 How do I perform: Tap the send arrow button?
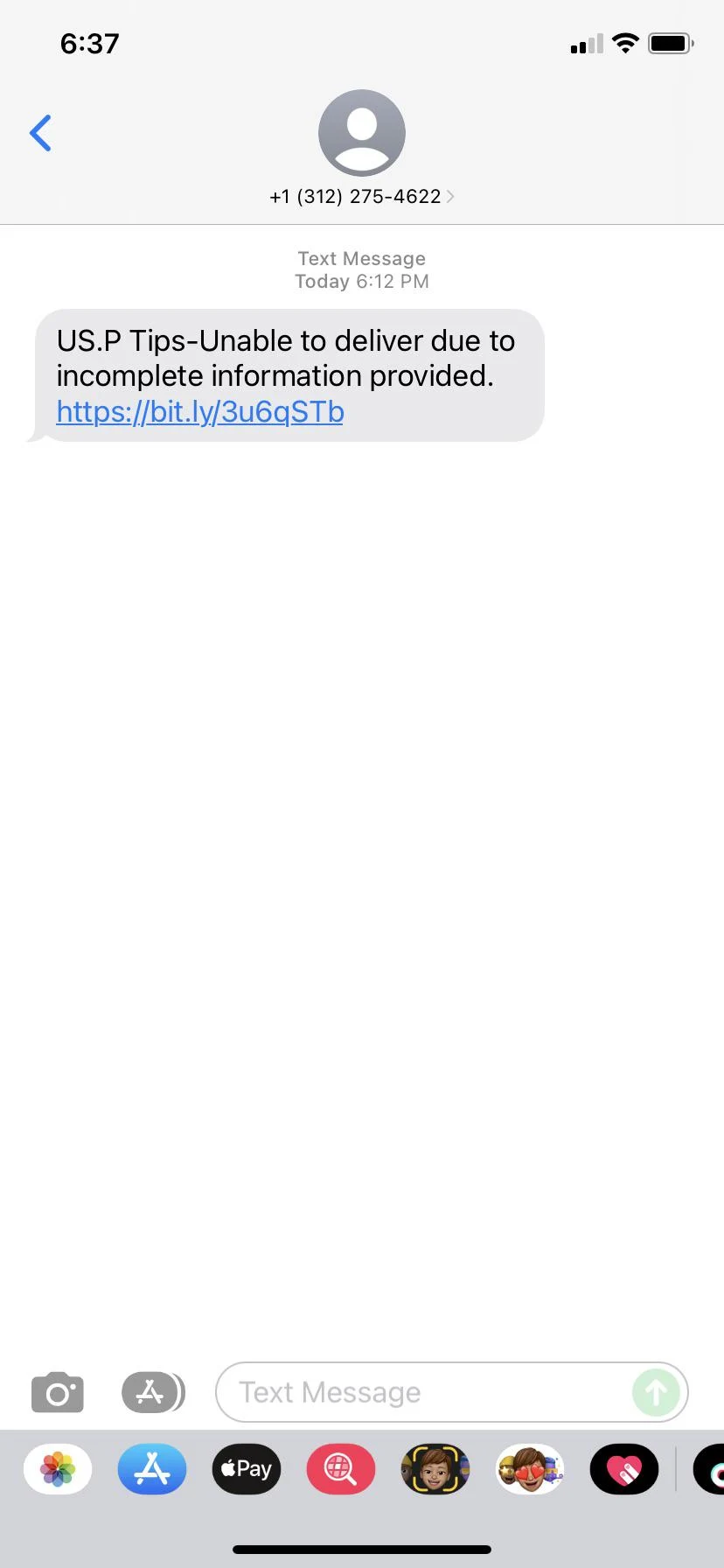pyautogui.click(x=656, y=1392)
